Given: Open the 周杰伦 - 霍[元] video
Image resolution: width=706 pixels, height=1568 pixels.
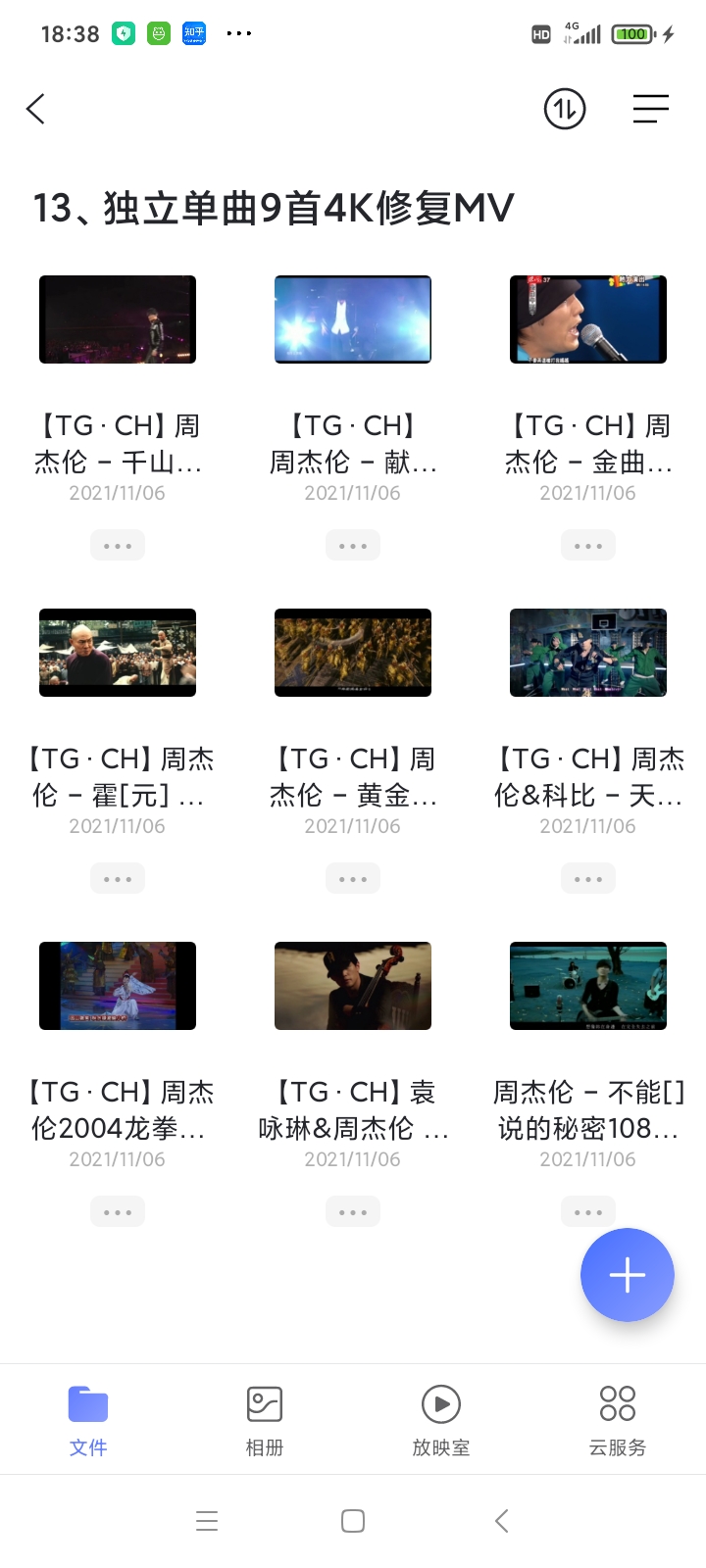Looking at the screenshot, I should [118, 653].
